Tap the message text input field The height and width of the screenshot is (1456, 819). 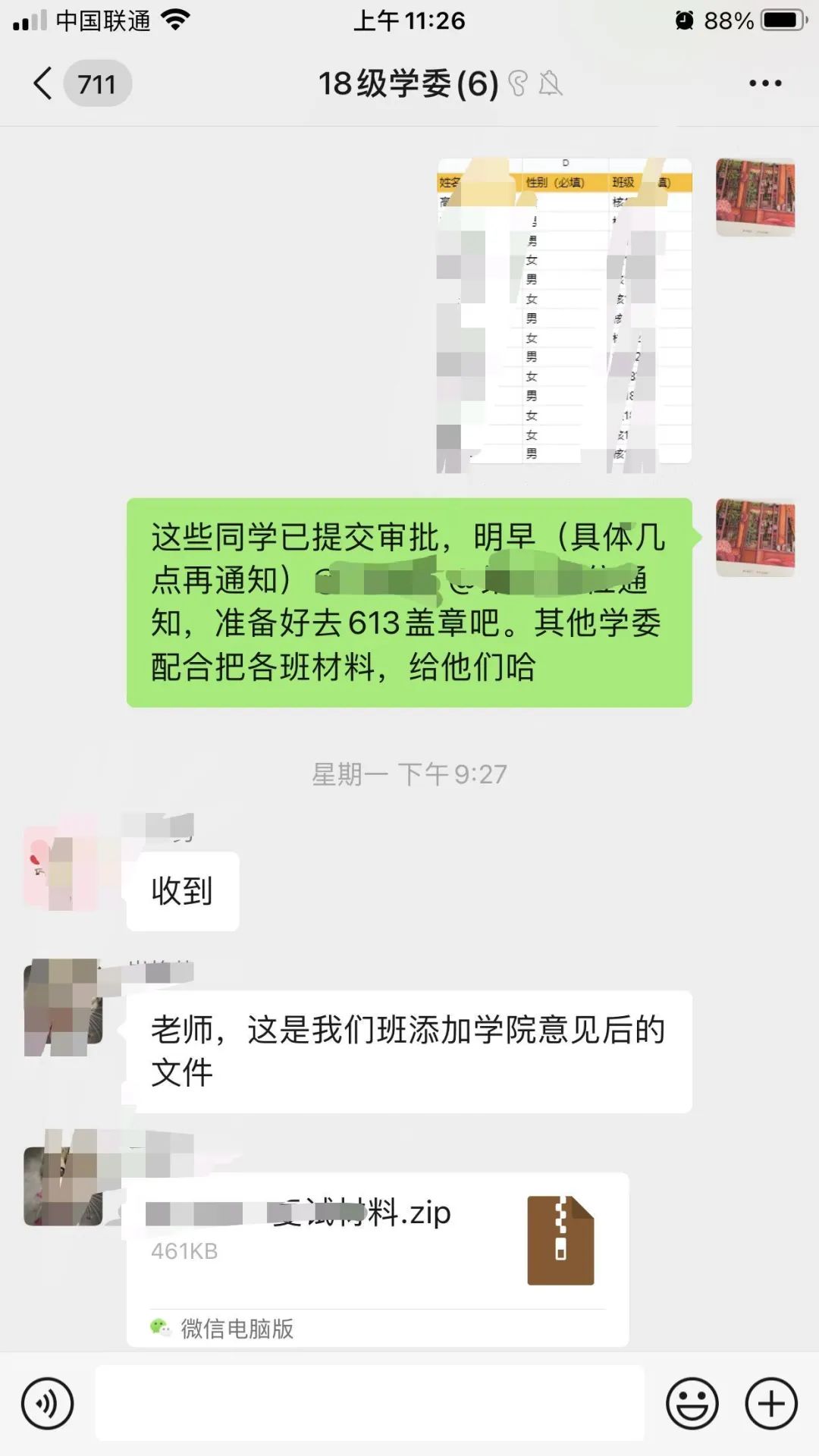point(369,1404)
